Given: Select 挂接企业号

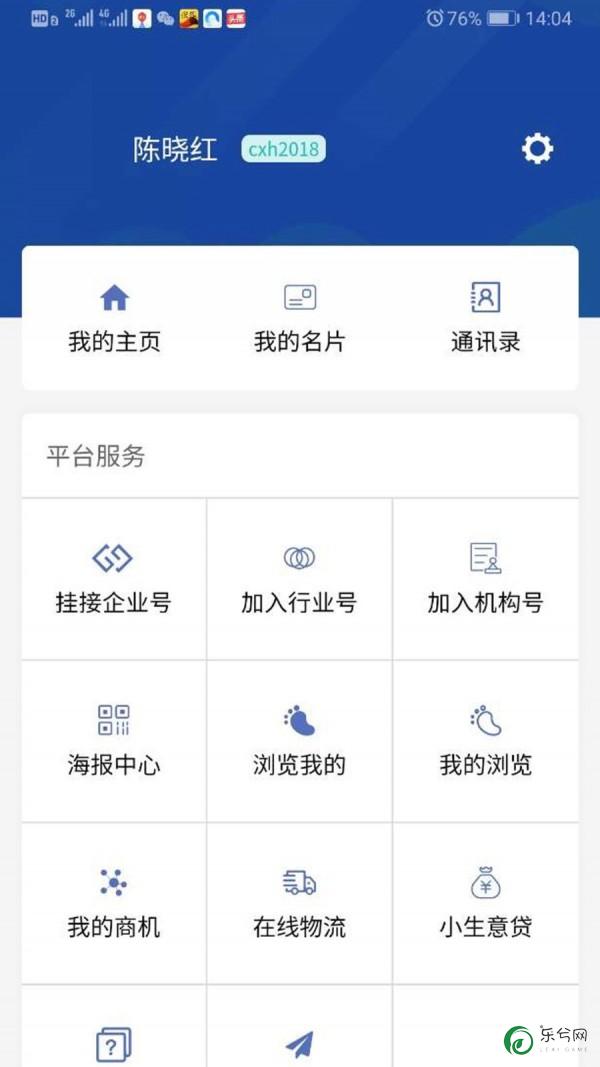Looking at the screenshot, I should (114, 579).
